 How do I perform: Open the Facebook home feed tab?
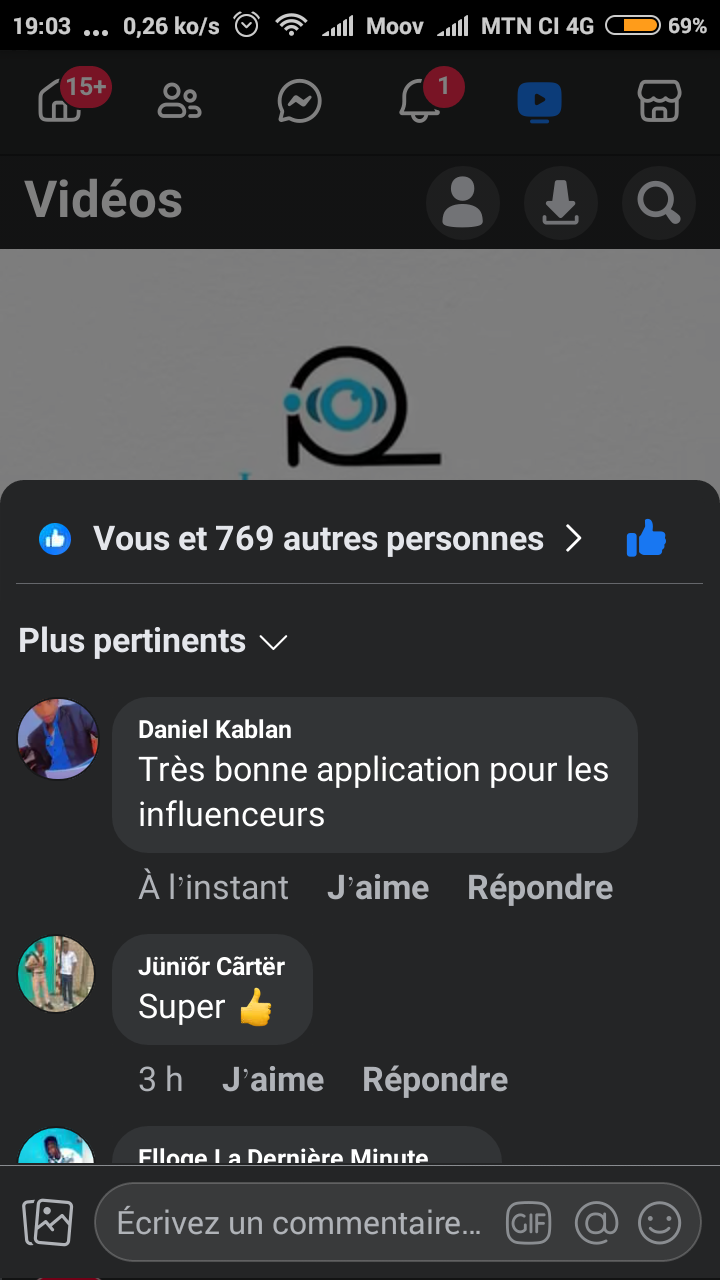tap(60, 101)
